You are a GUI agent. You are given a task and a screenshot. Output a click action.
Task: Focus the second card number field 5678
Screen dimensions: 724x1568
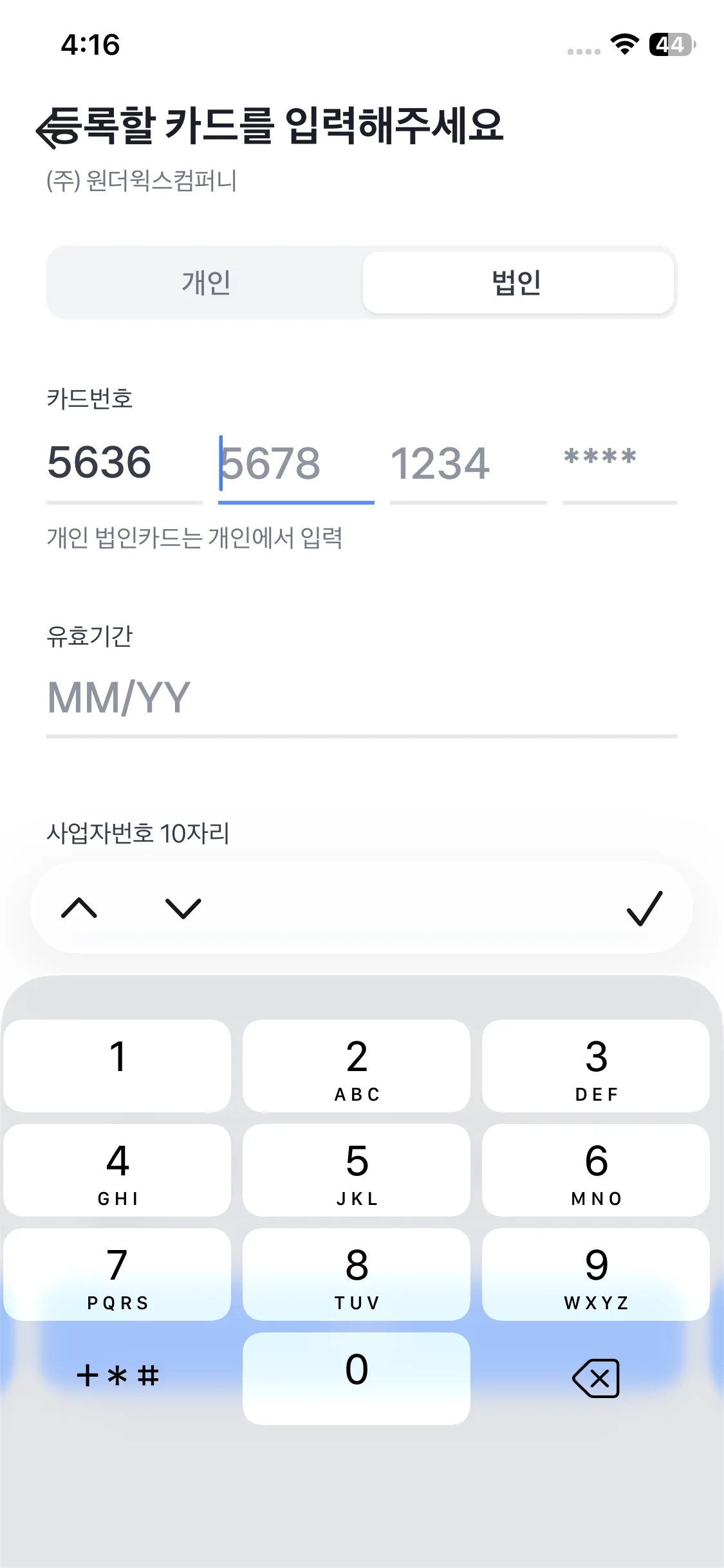(x=296, y=463)
